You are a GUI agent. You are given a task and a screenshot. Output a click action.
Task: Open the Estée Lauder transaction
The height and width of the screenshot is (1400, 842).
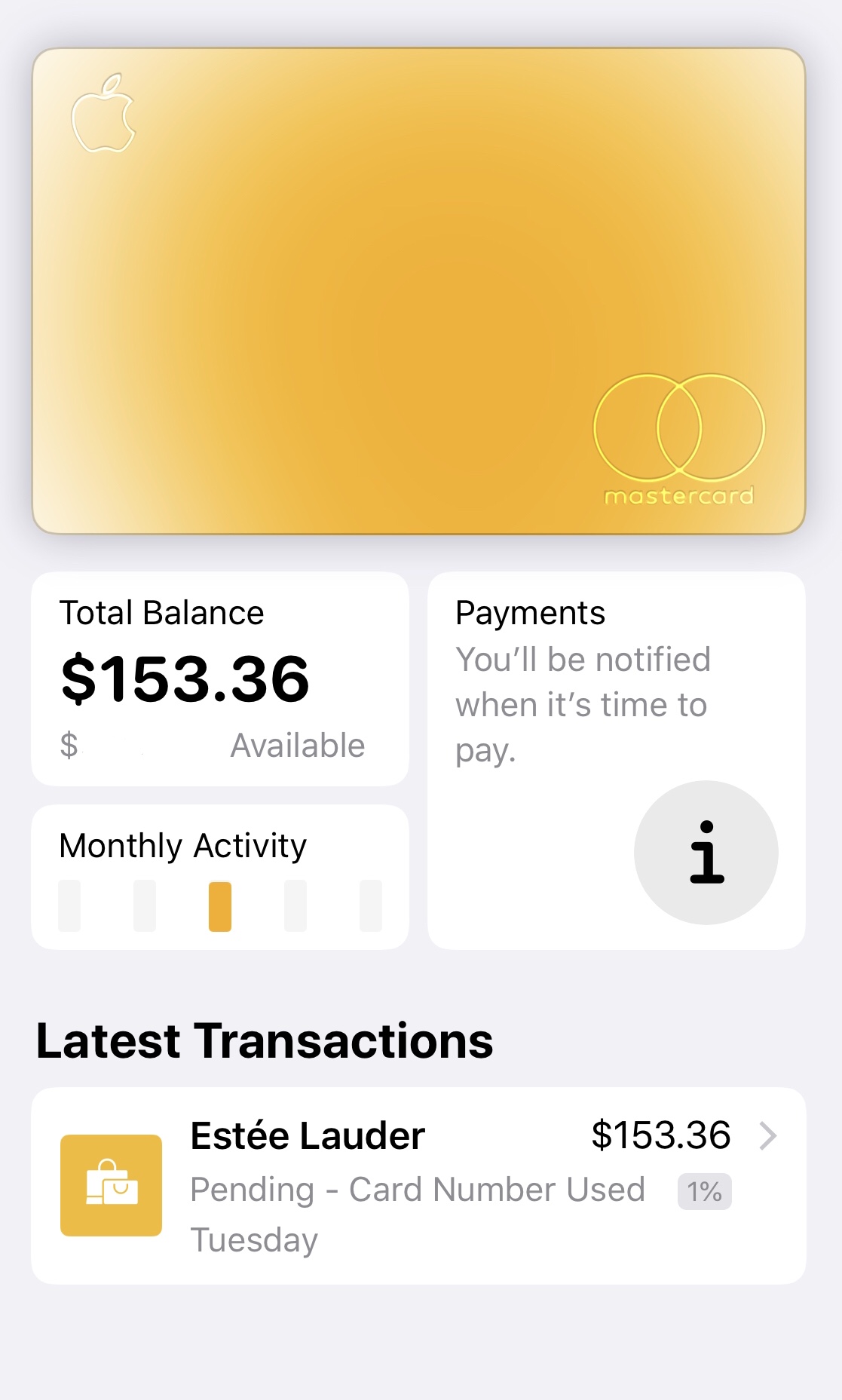click(x=419, y=1186)
